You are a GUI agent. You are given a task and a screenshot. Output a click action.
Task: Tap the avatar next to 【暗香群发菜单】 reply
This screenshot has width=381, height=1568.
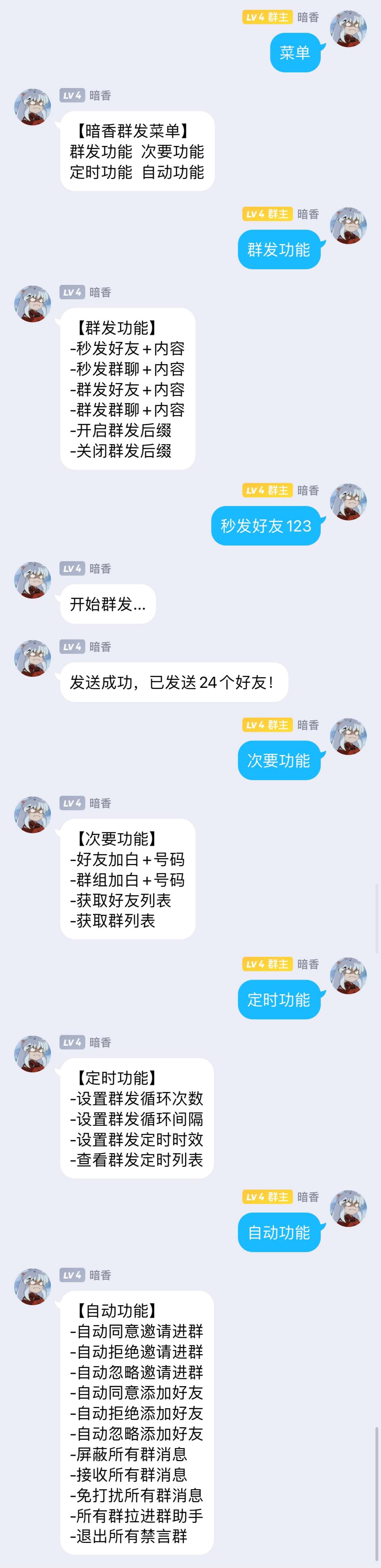(33, 106)
